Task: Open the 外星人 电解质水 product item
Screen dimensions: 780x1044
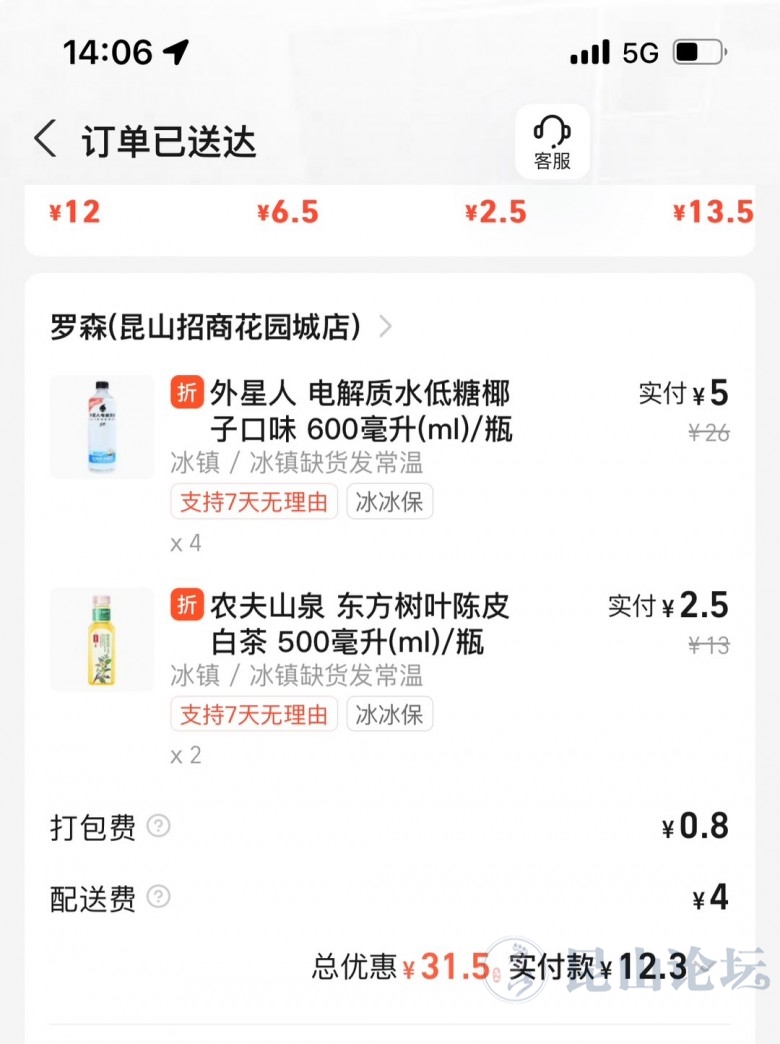Action: coord(360,410)
